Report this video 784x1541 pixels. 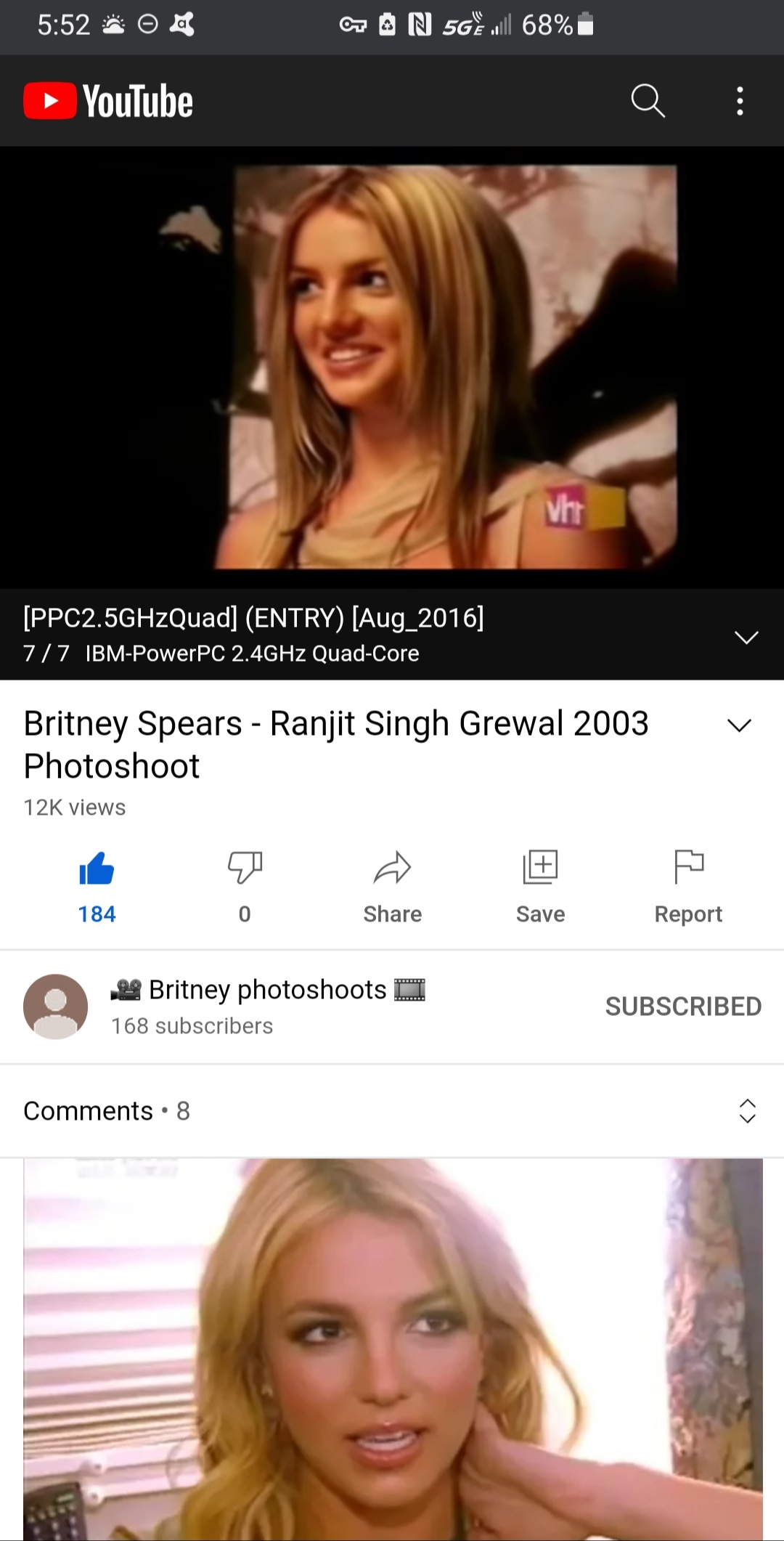point(688,887)
